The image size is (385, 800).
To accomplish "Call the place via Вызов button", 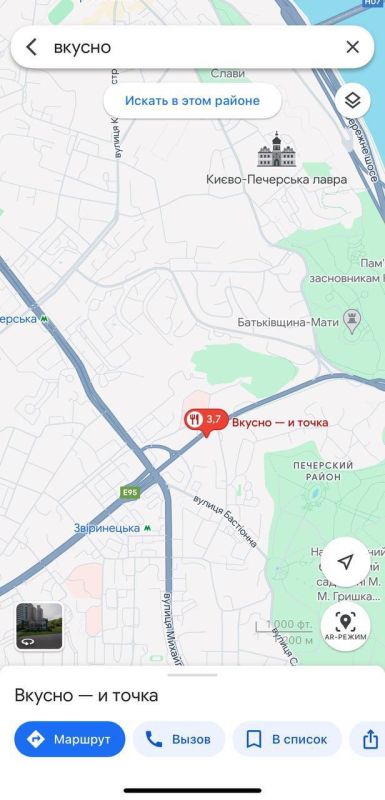I will coord(178,739).
